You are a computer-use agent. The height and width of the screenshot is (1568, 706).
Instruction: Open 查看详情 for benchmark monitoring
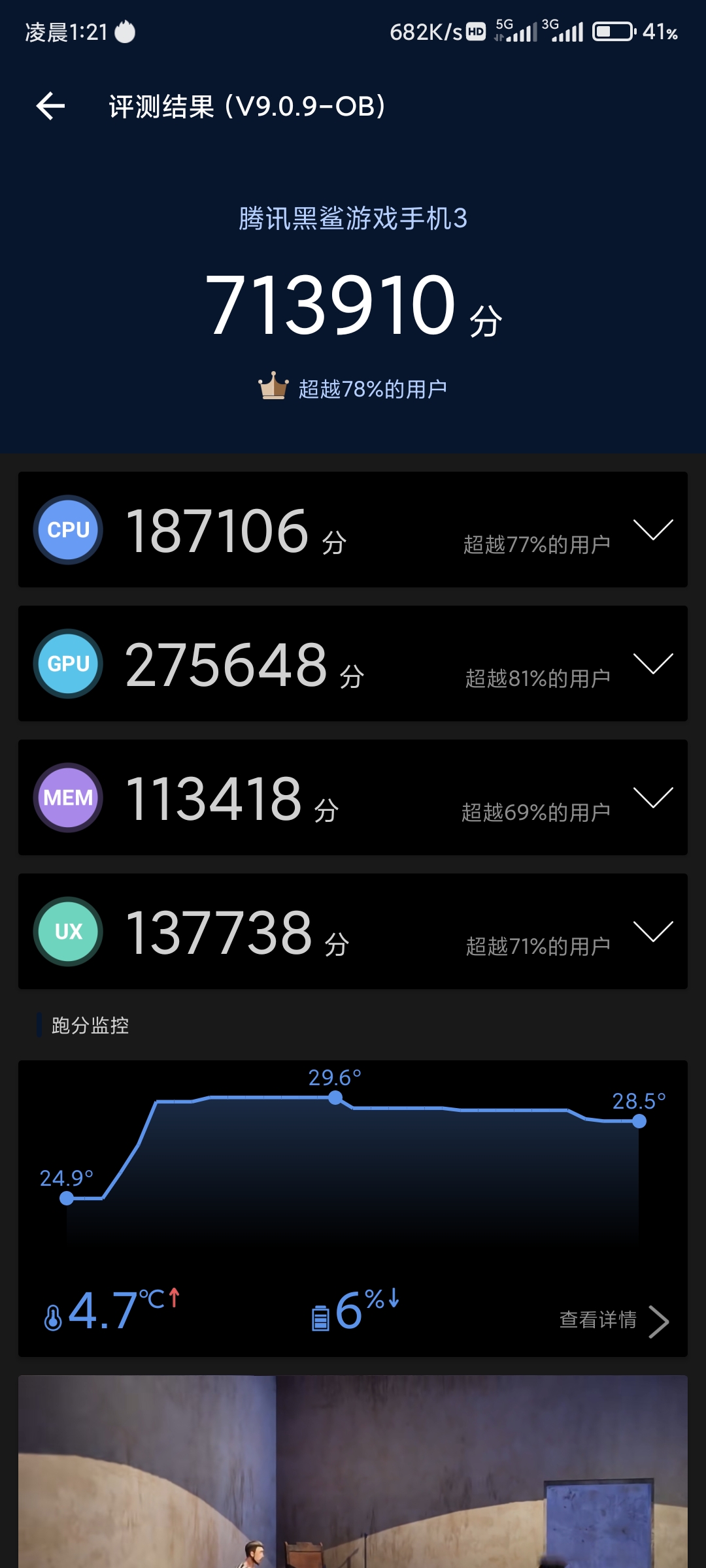613,1320
